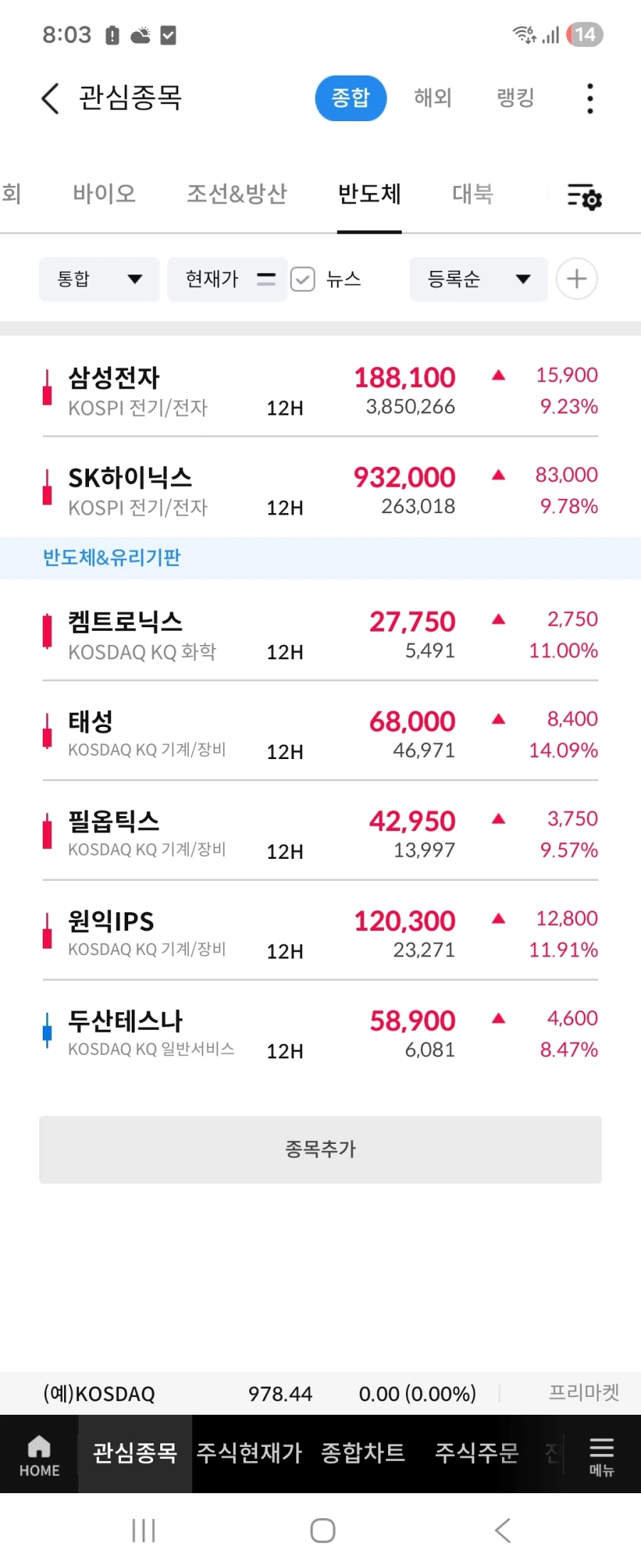The width and height of the screenshot is (641, 1568).
Task: Enable the 뉴스 checkbox
Action: (303, 279)
